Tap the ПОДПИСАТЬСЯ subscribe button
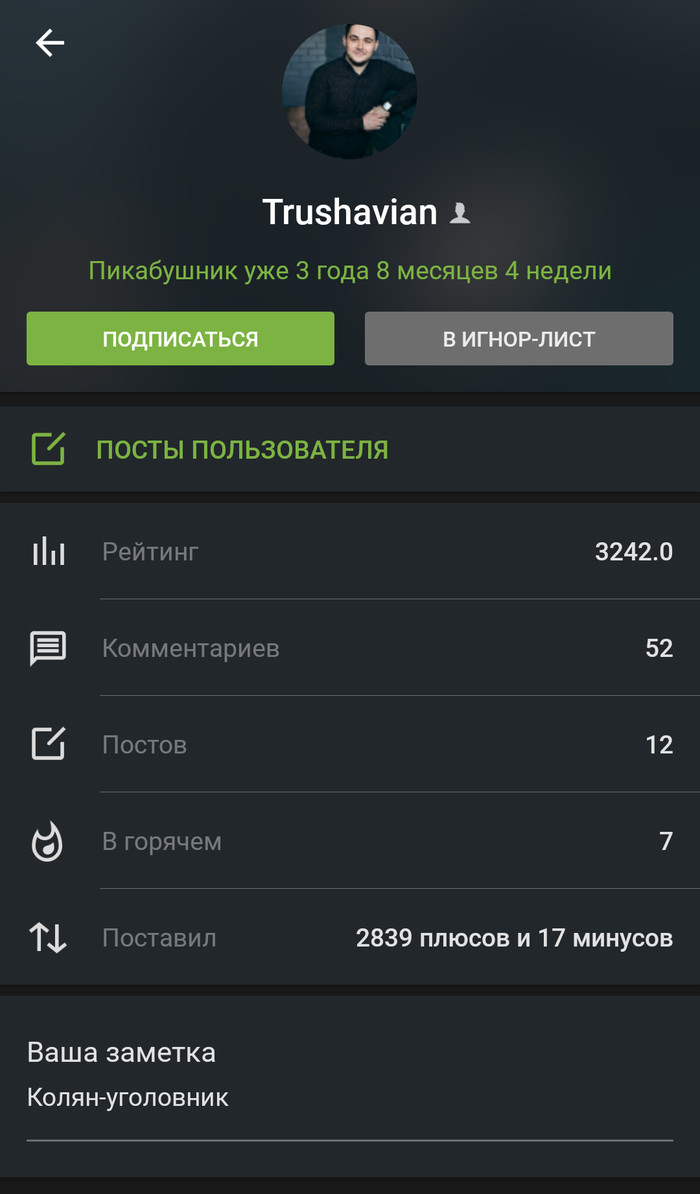The image size is (700, 1194). pos(180,339)
